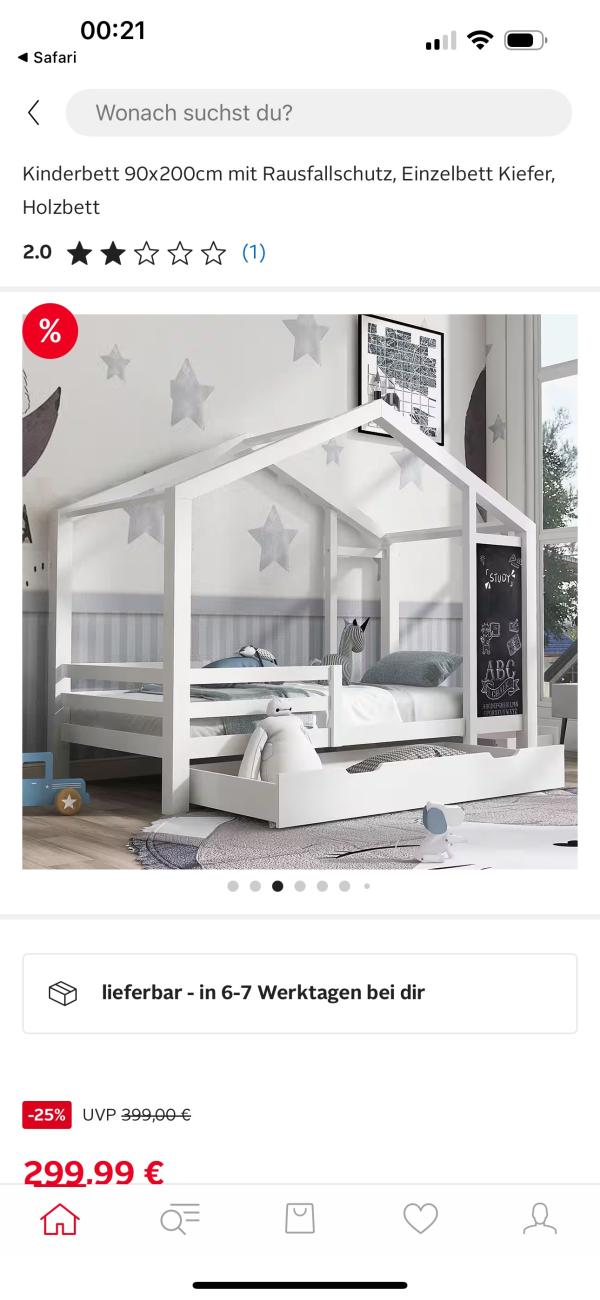600x1300 pixels.
Task: Tap the 'Wonach suchst du?' search field
Action: [x=318, y=113]
